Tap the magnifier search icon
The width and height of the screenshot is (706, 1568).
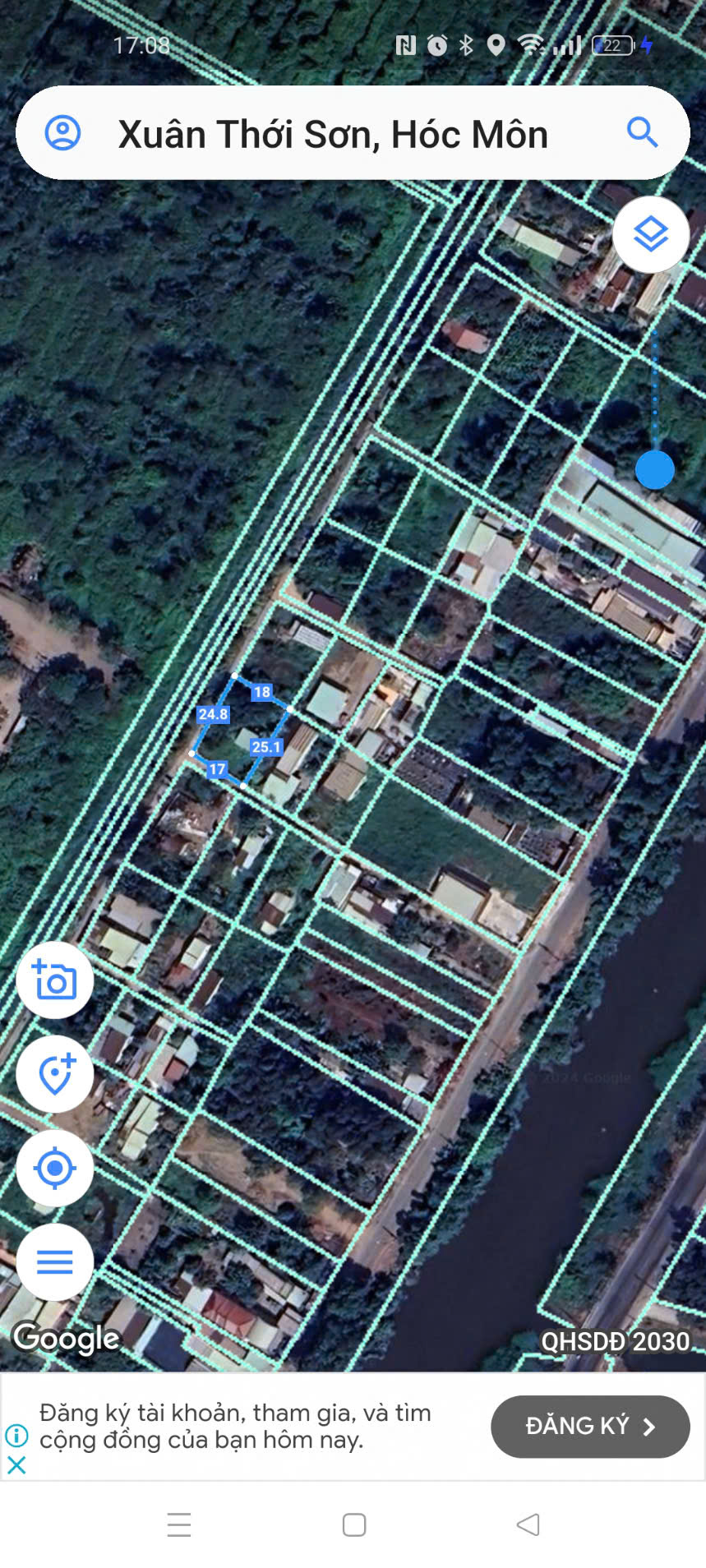click(642, 132)
